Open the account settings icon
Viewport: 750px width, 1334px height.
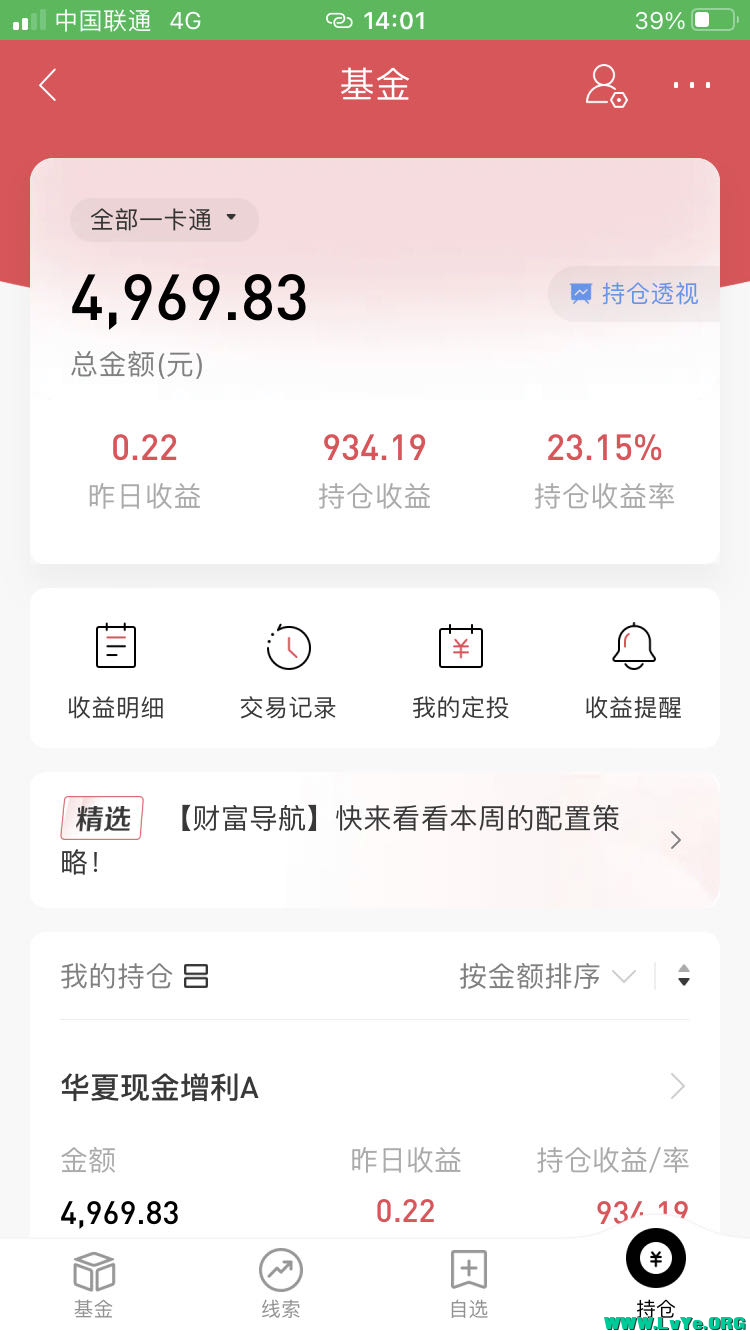(605, 85)
